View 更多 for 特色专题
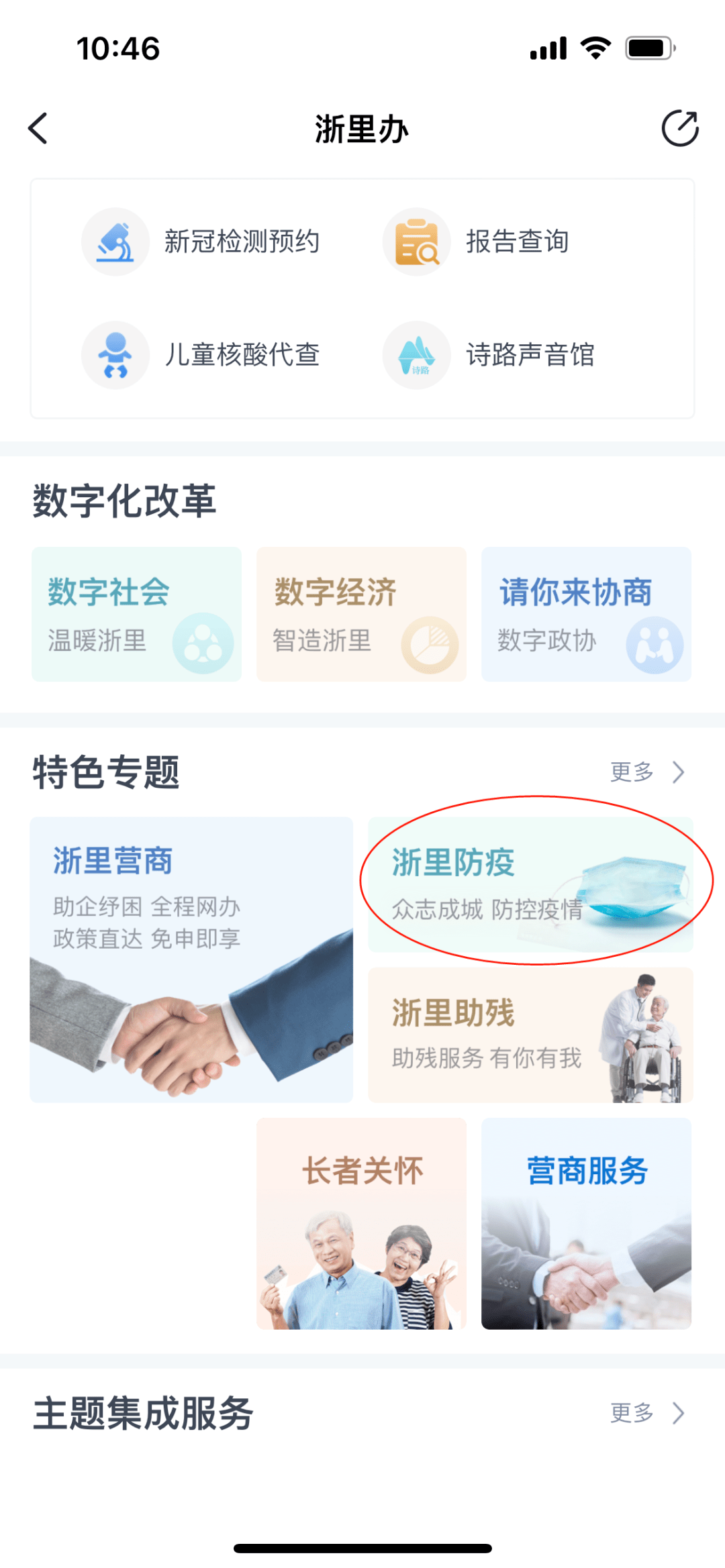Screen dimensions: 725x1568 646,772
